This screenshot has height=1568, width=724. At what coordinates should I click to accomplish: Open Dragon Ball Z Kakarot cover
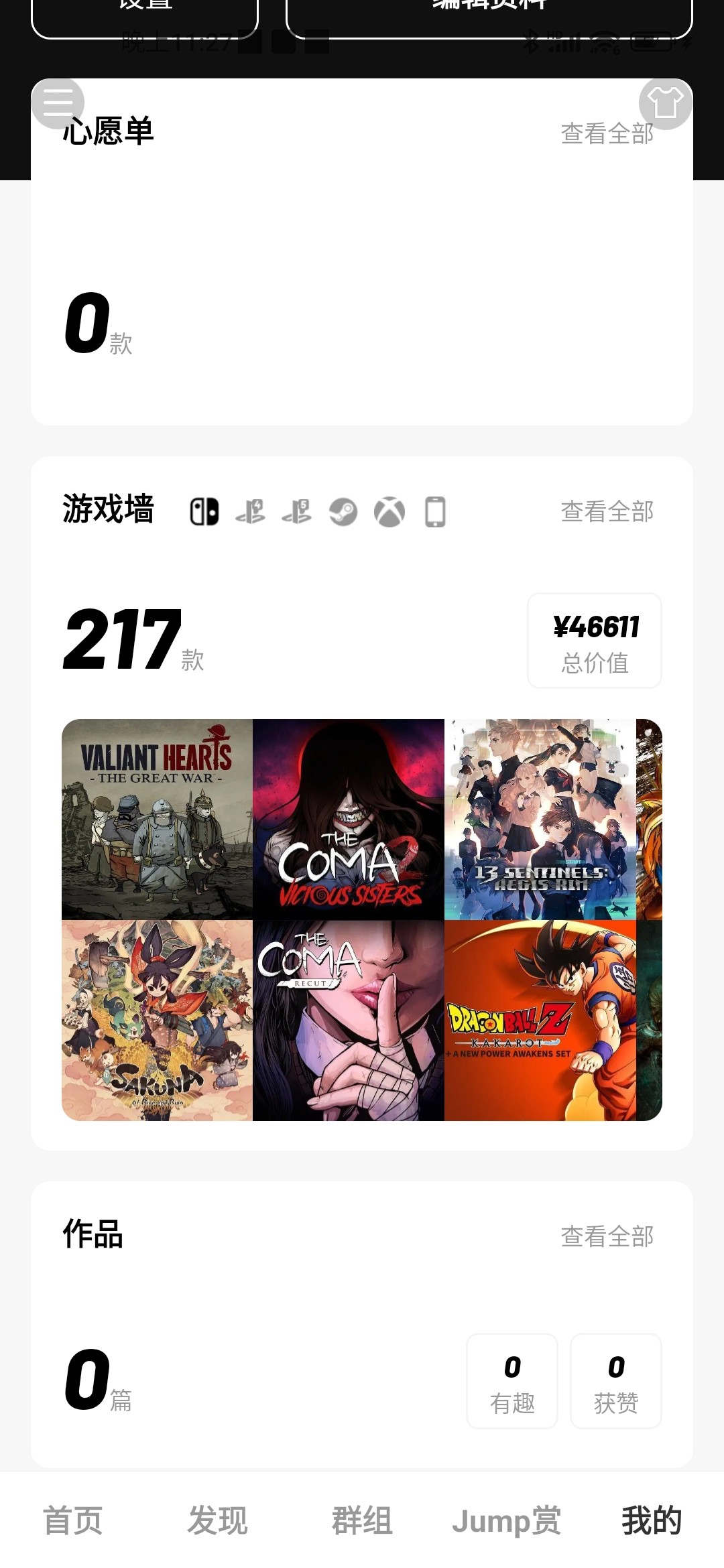(x=540, y=1020)
